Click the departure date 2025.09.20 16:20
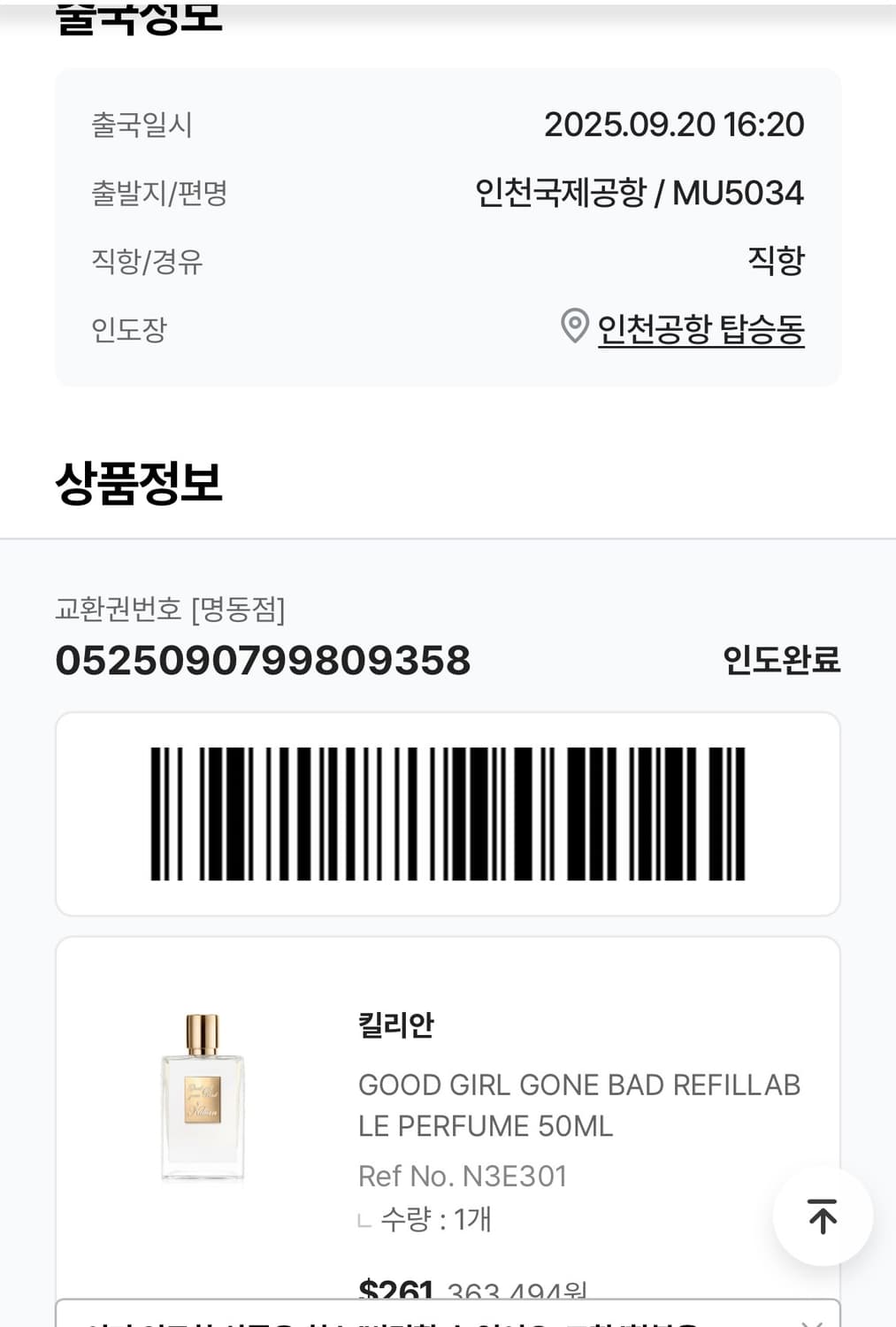 click(675, 125)
